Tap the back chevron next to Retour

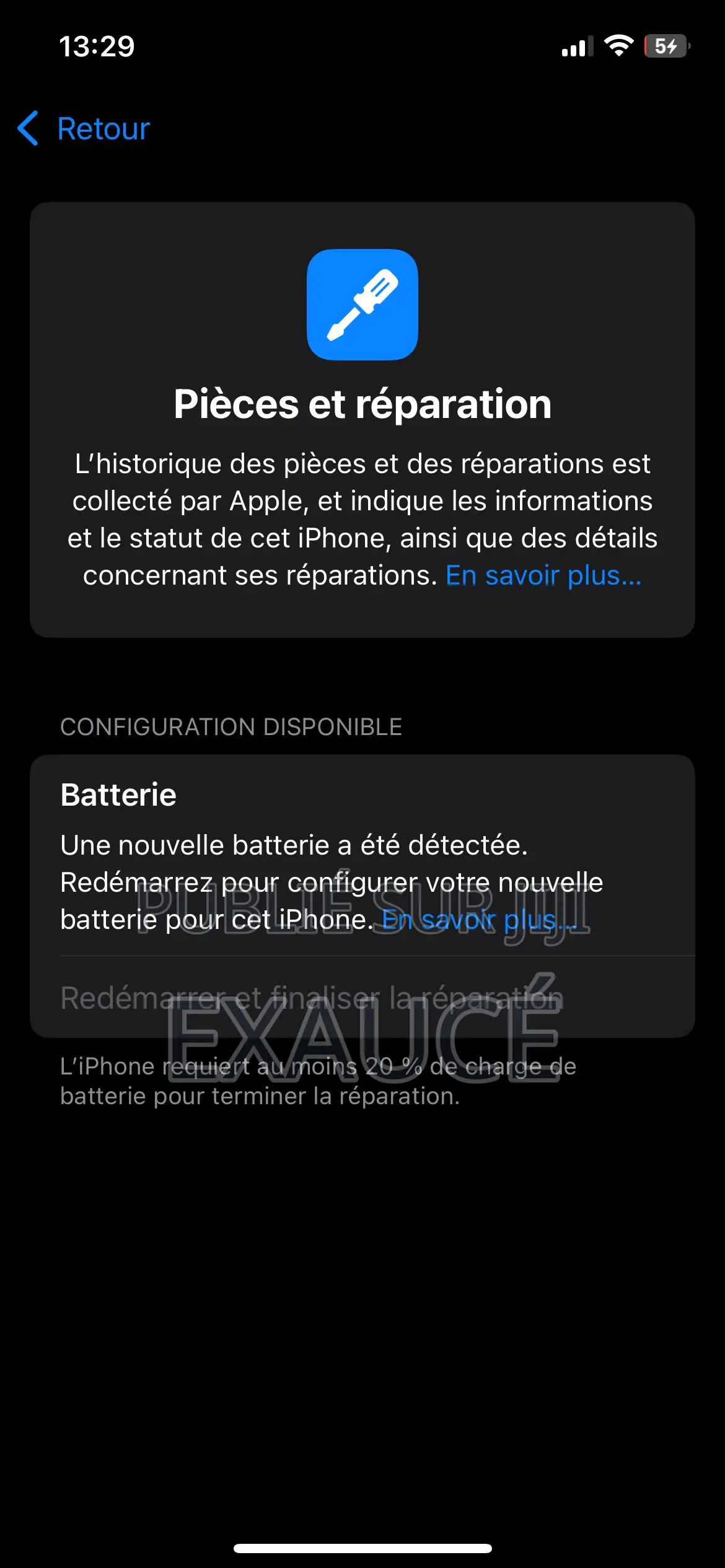[27, 129]
